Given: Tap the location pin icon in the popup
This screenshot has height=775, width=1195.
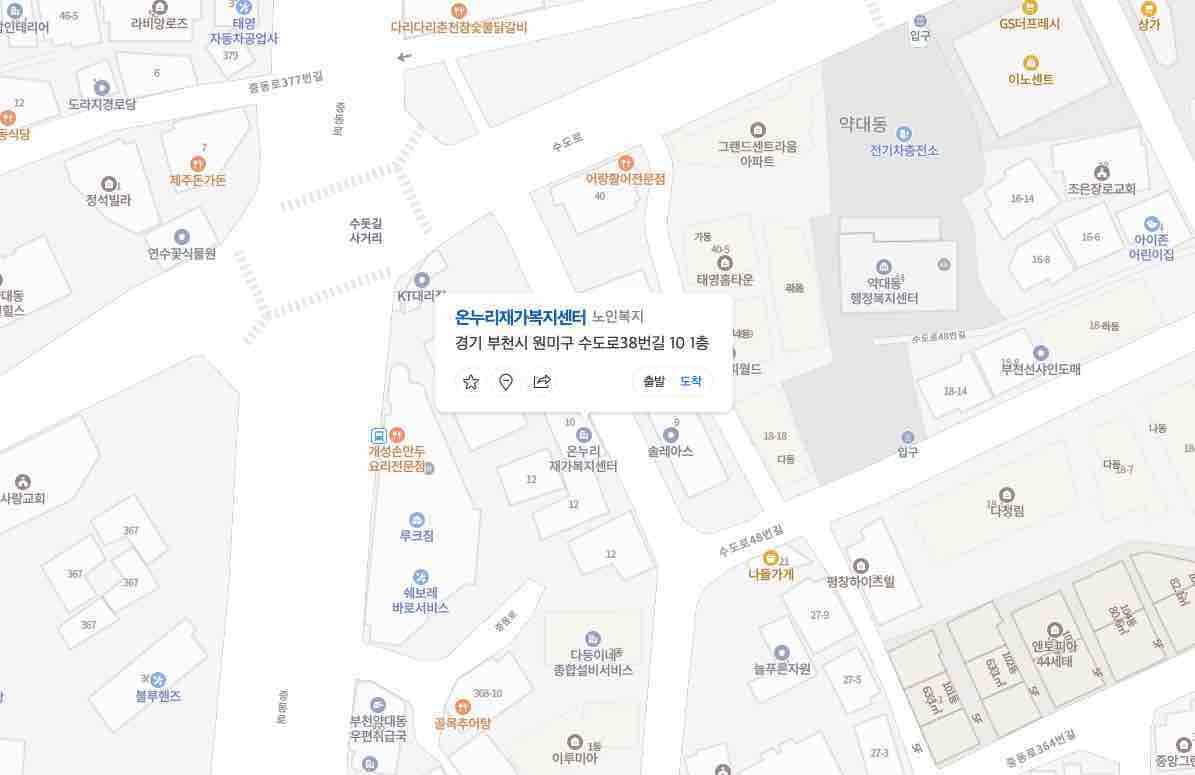Looking at the screenshot, I should coord(506,382).
